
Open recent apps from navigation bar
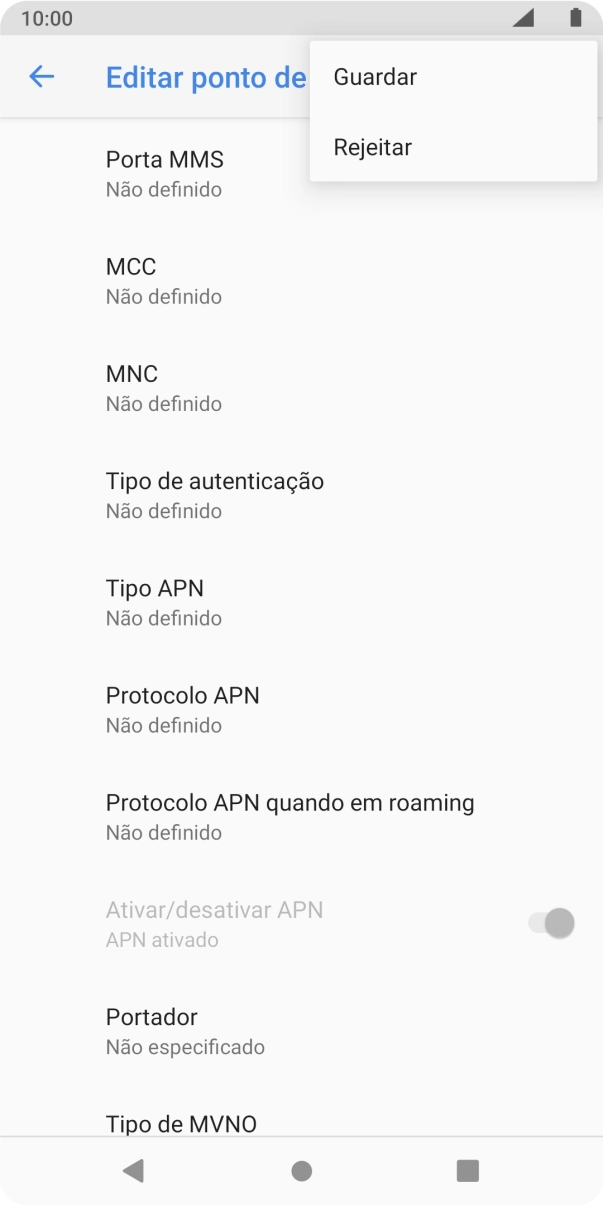tap(467, 1171)
